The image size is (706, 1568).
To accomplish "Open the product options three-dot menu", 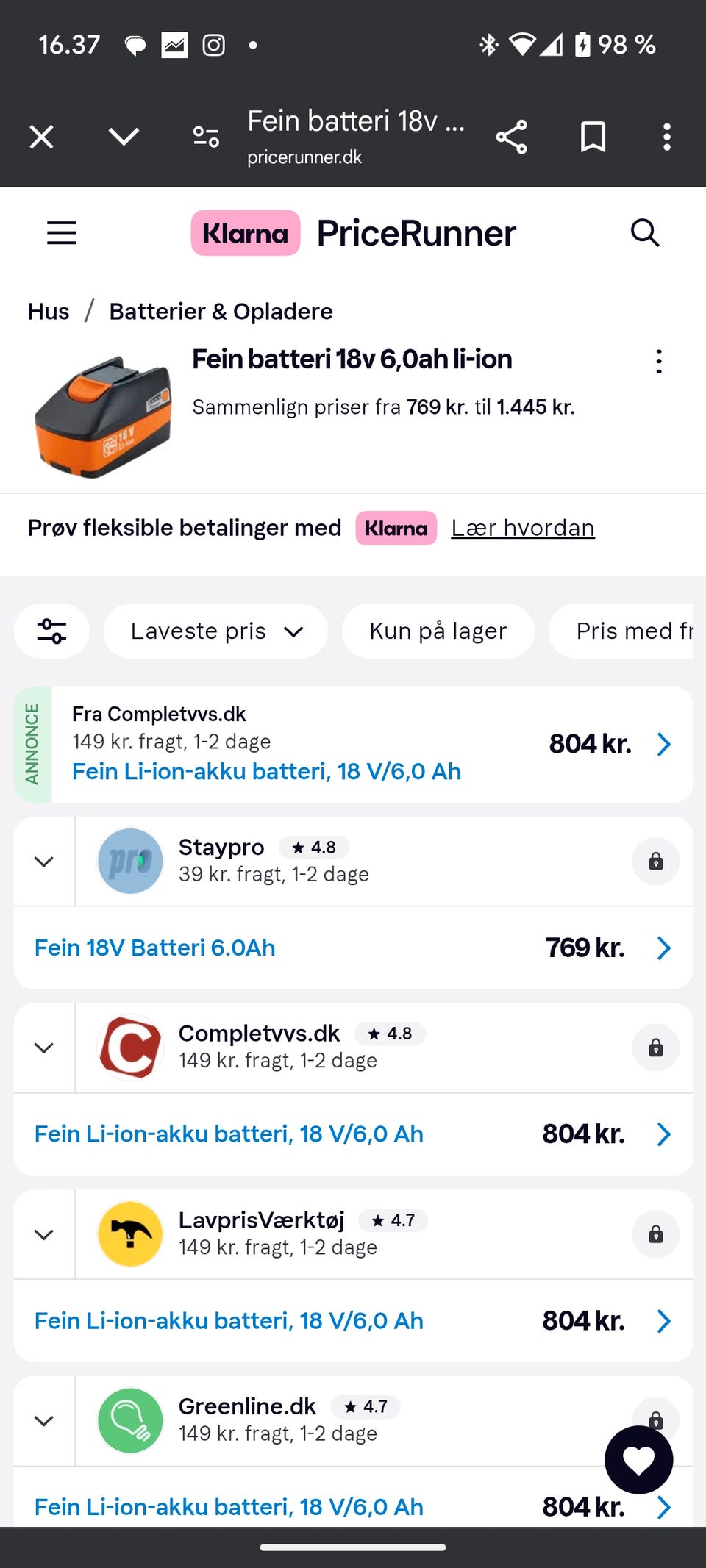I will click(x=658, y=361).
